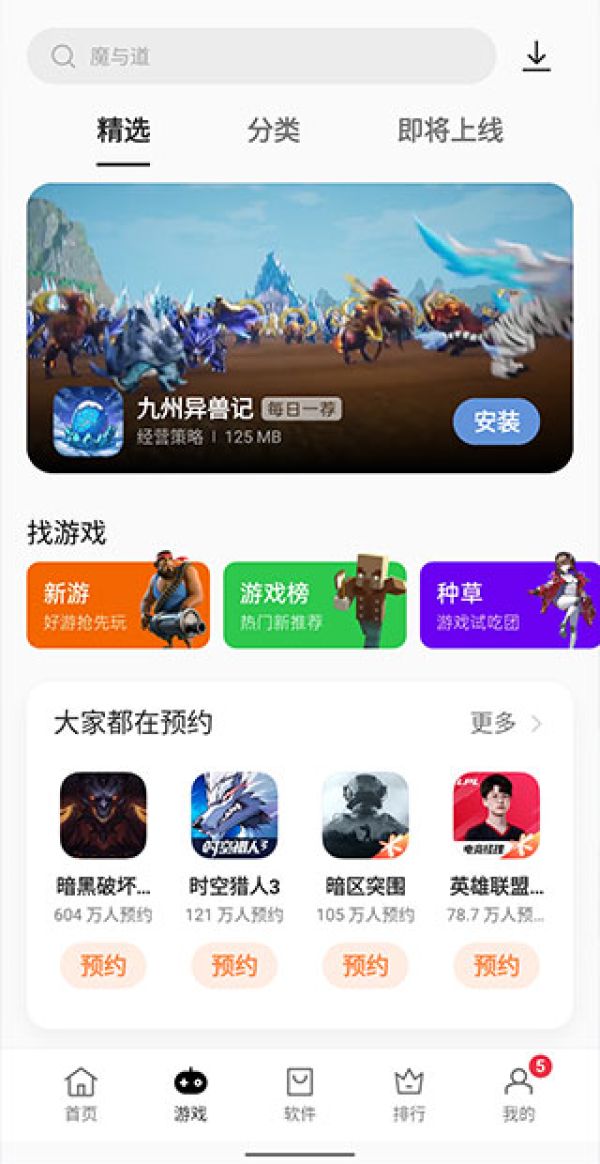This screenshot has height=1164, width=600.
Task: Open the 种草 card
Action: pyautogui.click(x=508, y=605)
